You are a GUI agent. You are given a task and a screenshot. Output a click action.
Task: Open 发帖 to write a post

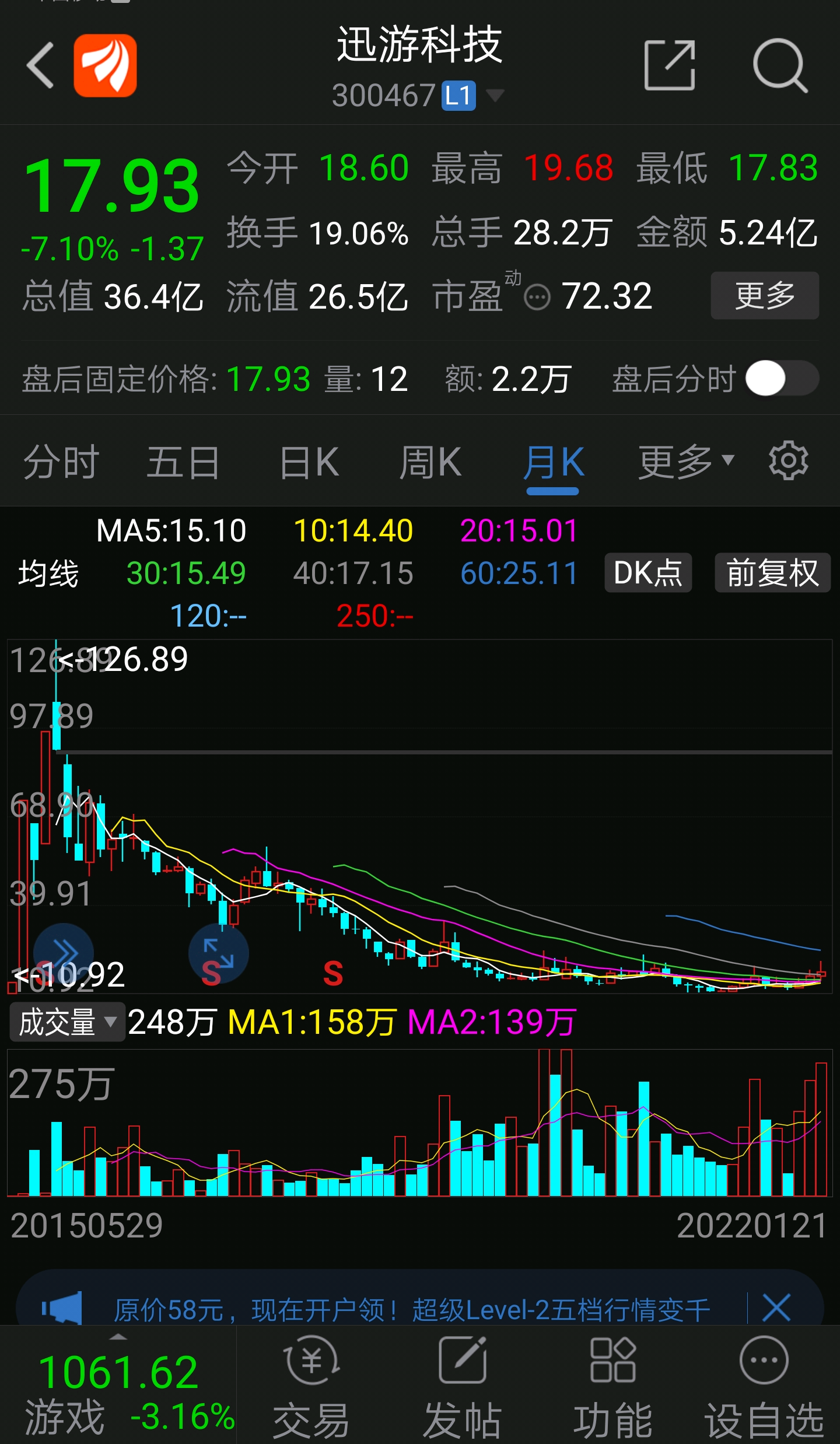point(462,1387)
